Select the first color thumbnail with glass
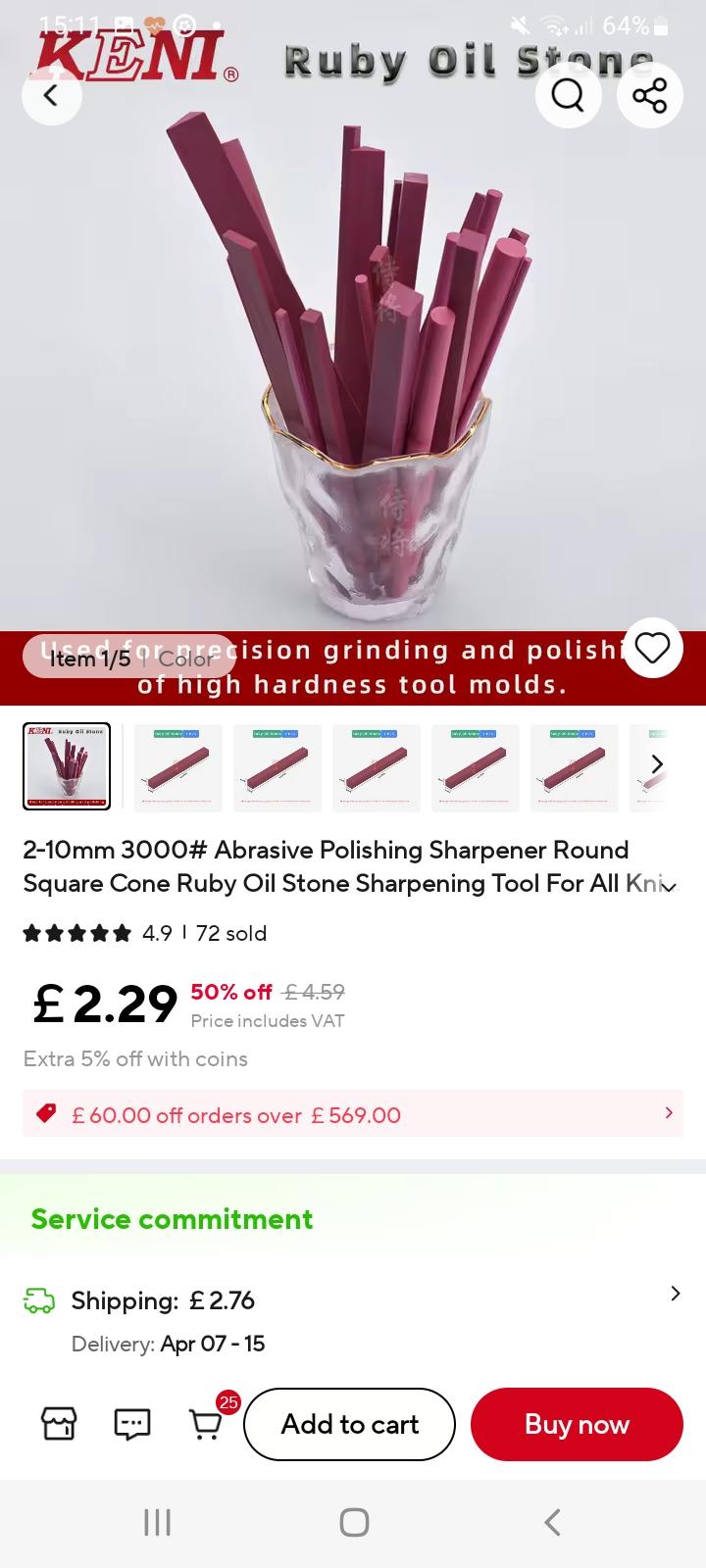Image resolution: width=706 pixels, height=1568 pixels. pos(67,766)
